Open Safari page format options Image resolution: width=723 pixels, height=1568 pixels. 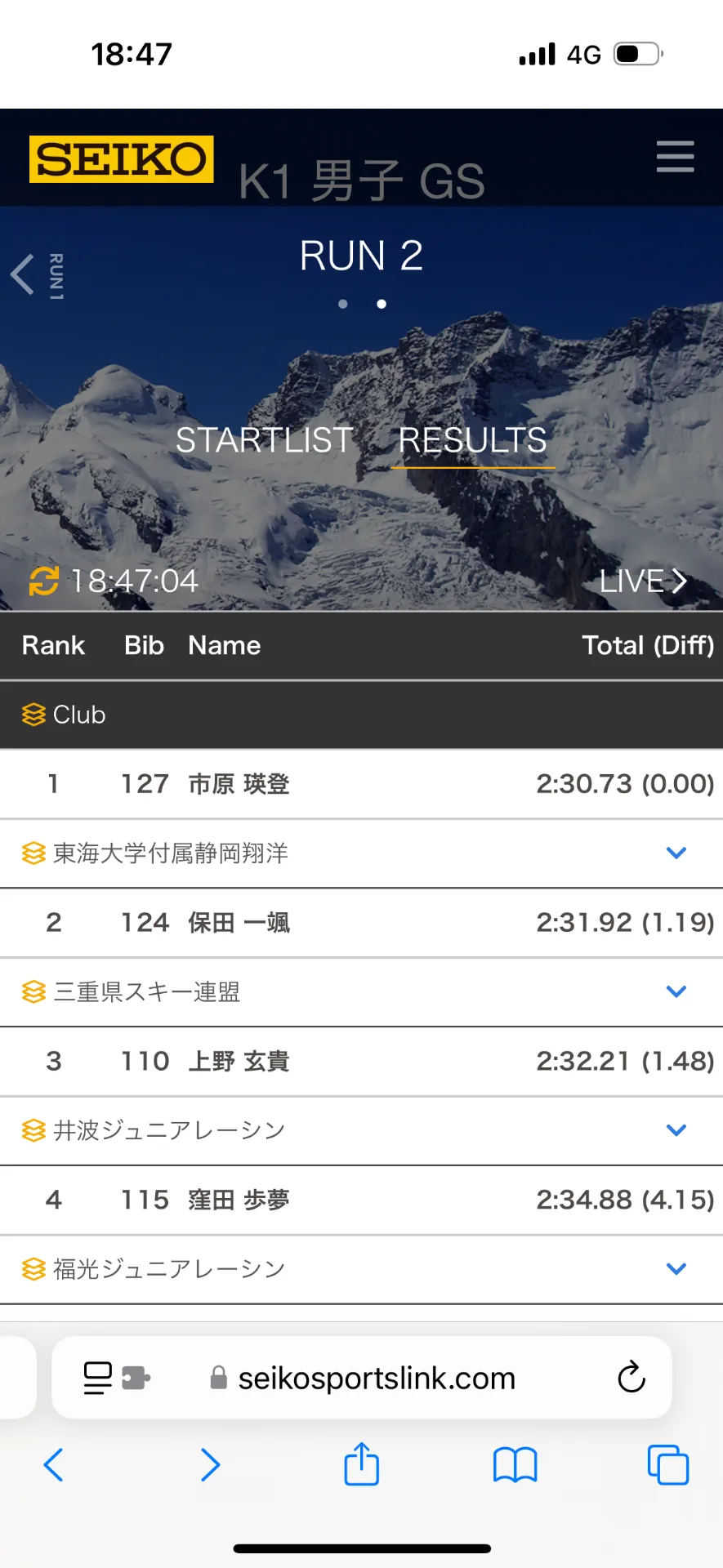tap(99, 1379)
